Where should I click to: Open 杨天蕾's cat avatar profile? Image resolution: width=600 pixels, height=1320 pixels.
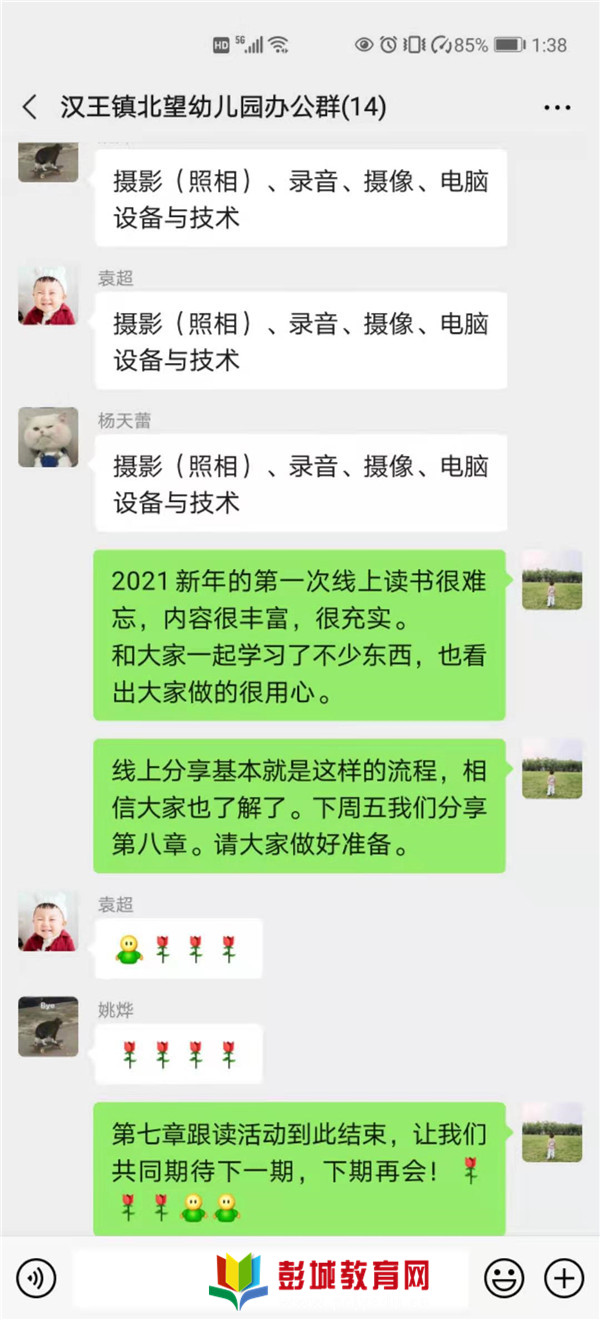coord(48,438)
